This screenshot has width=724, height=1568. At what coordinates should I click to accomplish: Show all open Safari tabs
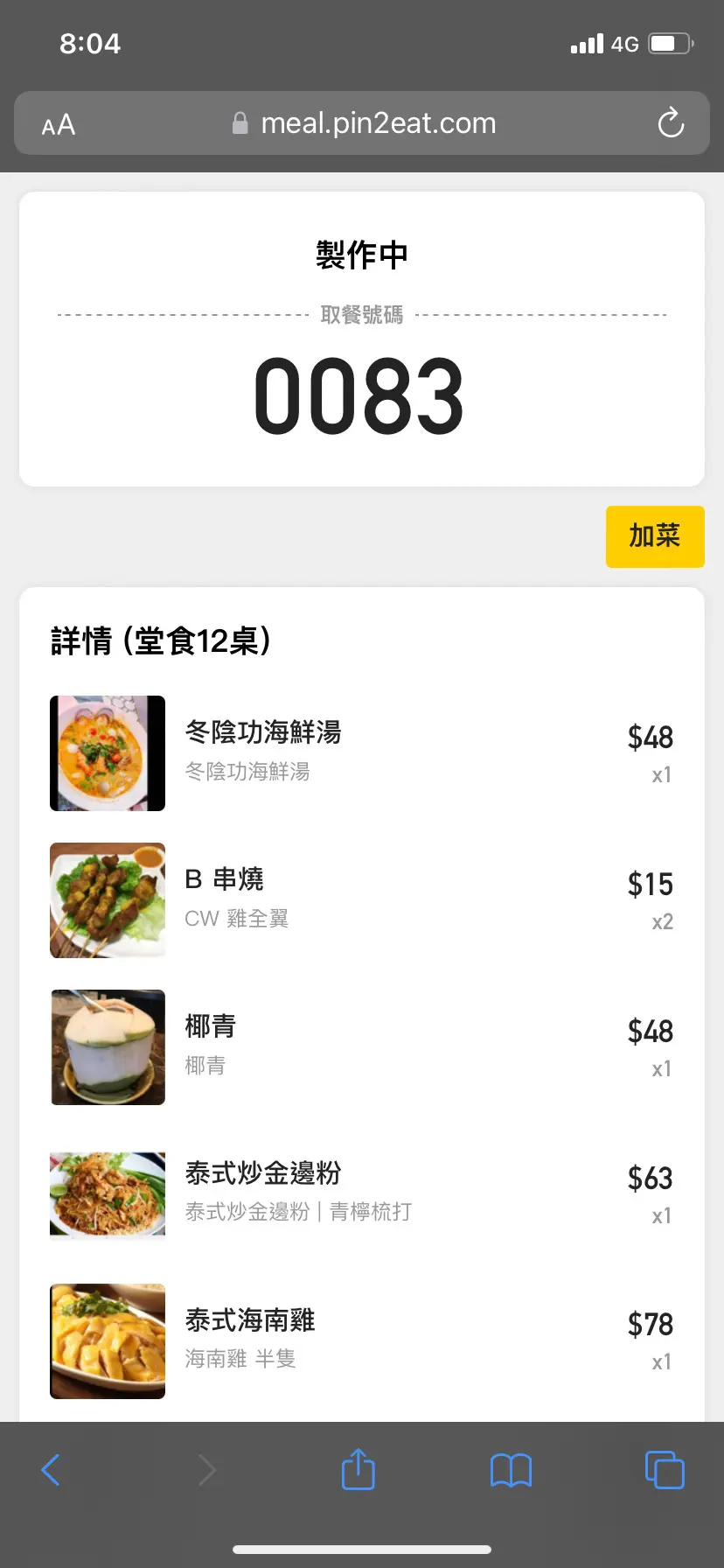664,1469
